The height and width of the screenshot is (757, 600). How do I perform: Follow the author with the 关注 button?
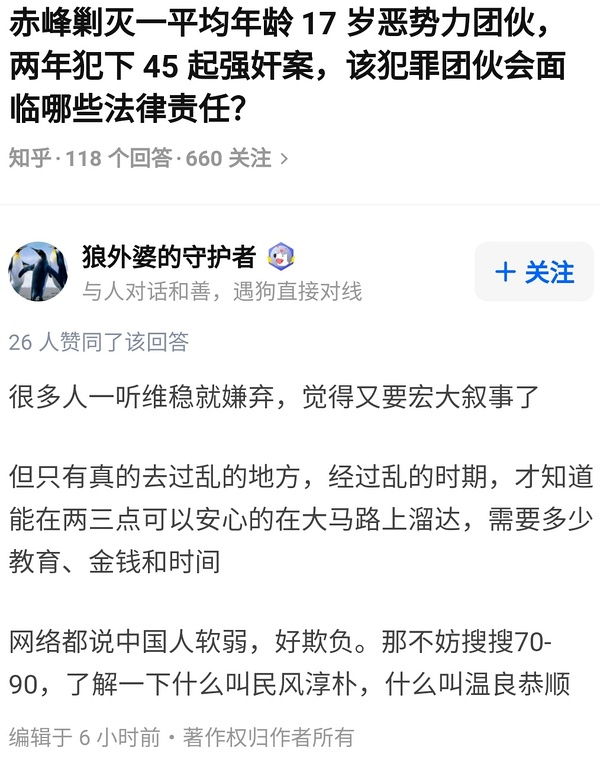533,271
